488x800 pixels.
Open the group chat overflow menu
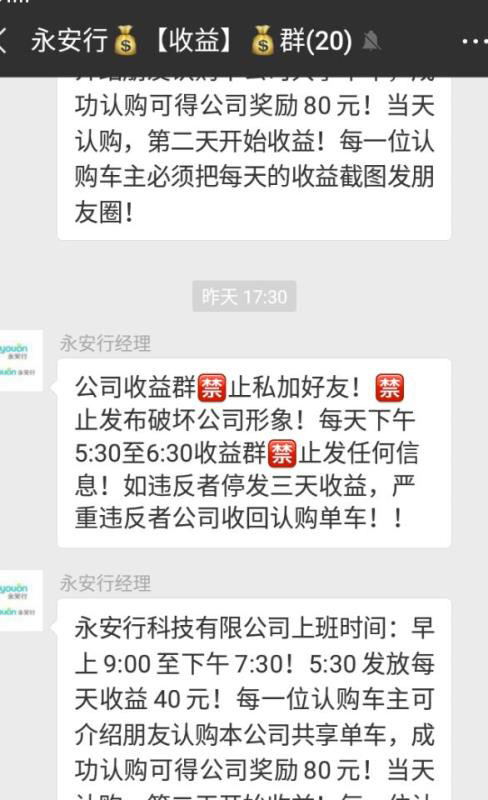coord(475,41)
